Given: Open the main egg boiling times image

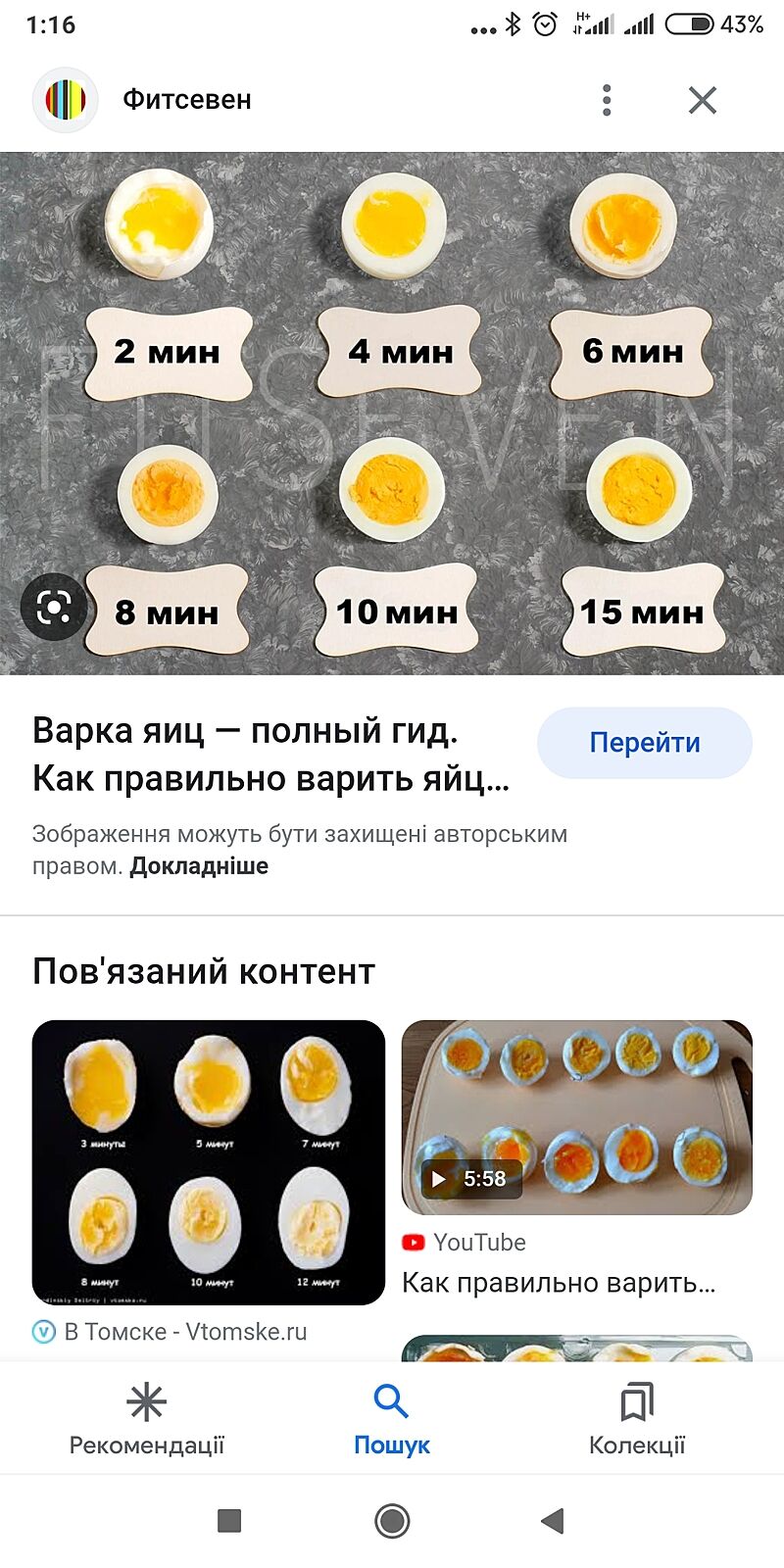Looking at the screenshot, I should pyautogui.click(x=392, y=412).
